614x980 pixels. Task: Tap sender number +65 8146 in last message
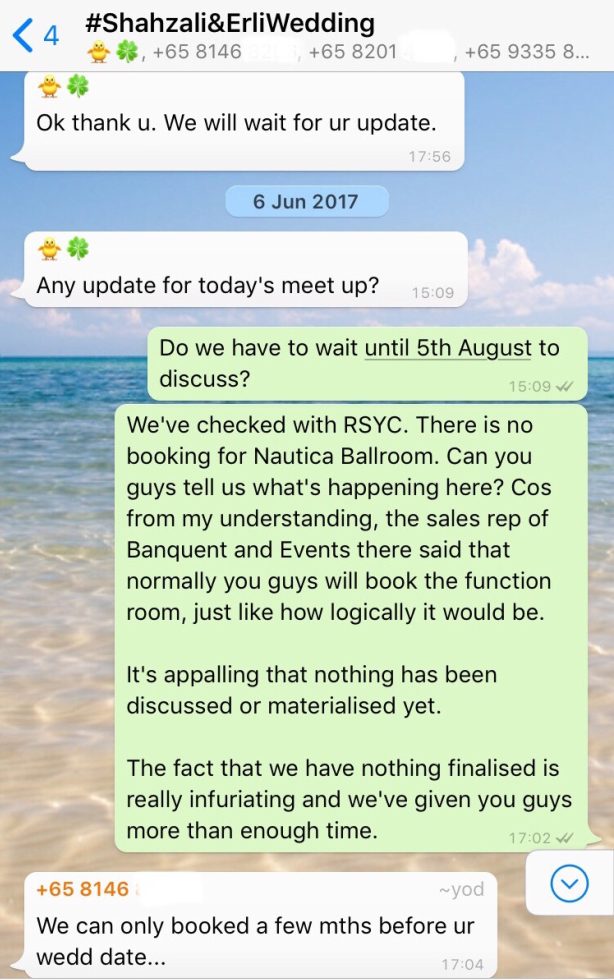click(x=82, y=889)
